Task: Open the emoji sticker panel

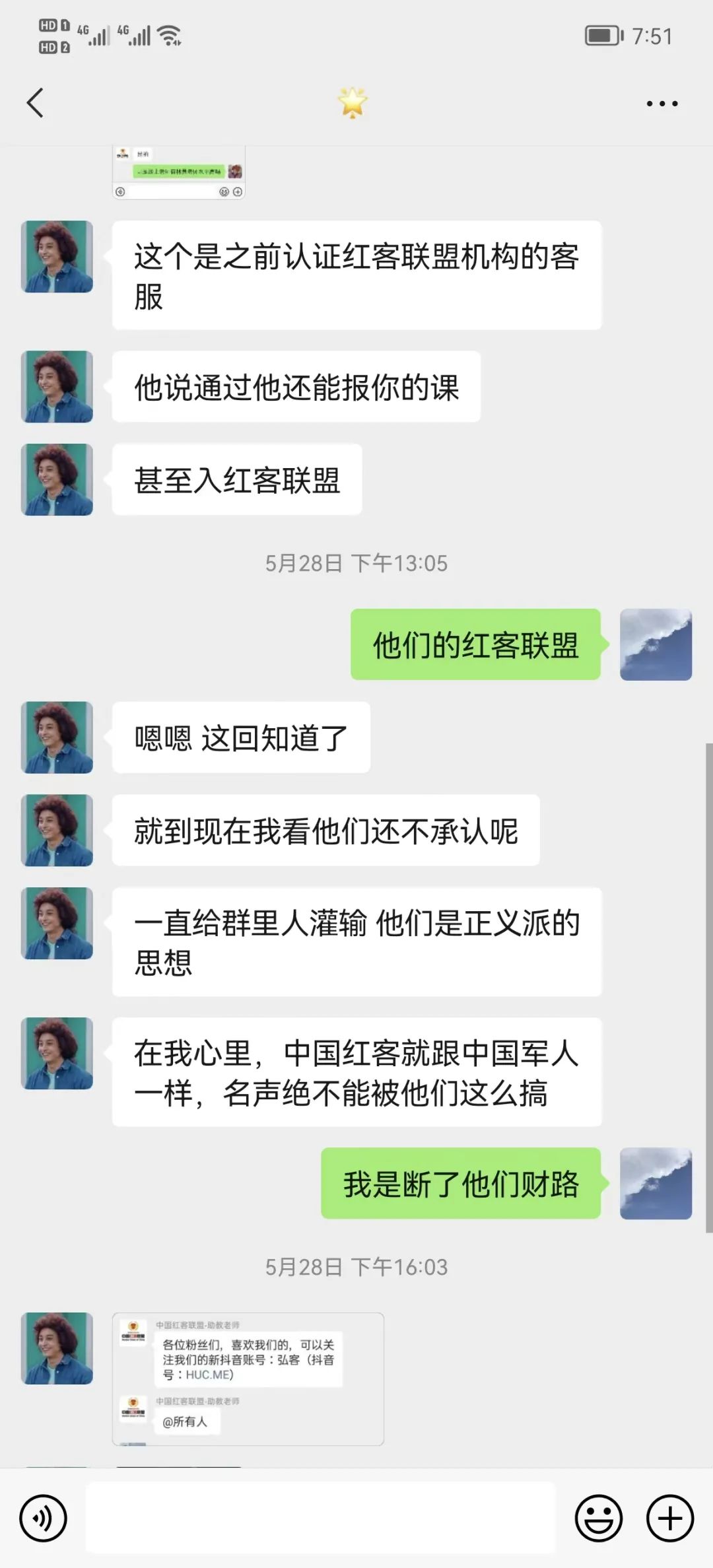Action: pos(598,1518)
